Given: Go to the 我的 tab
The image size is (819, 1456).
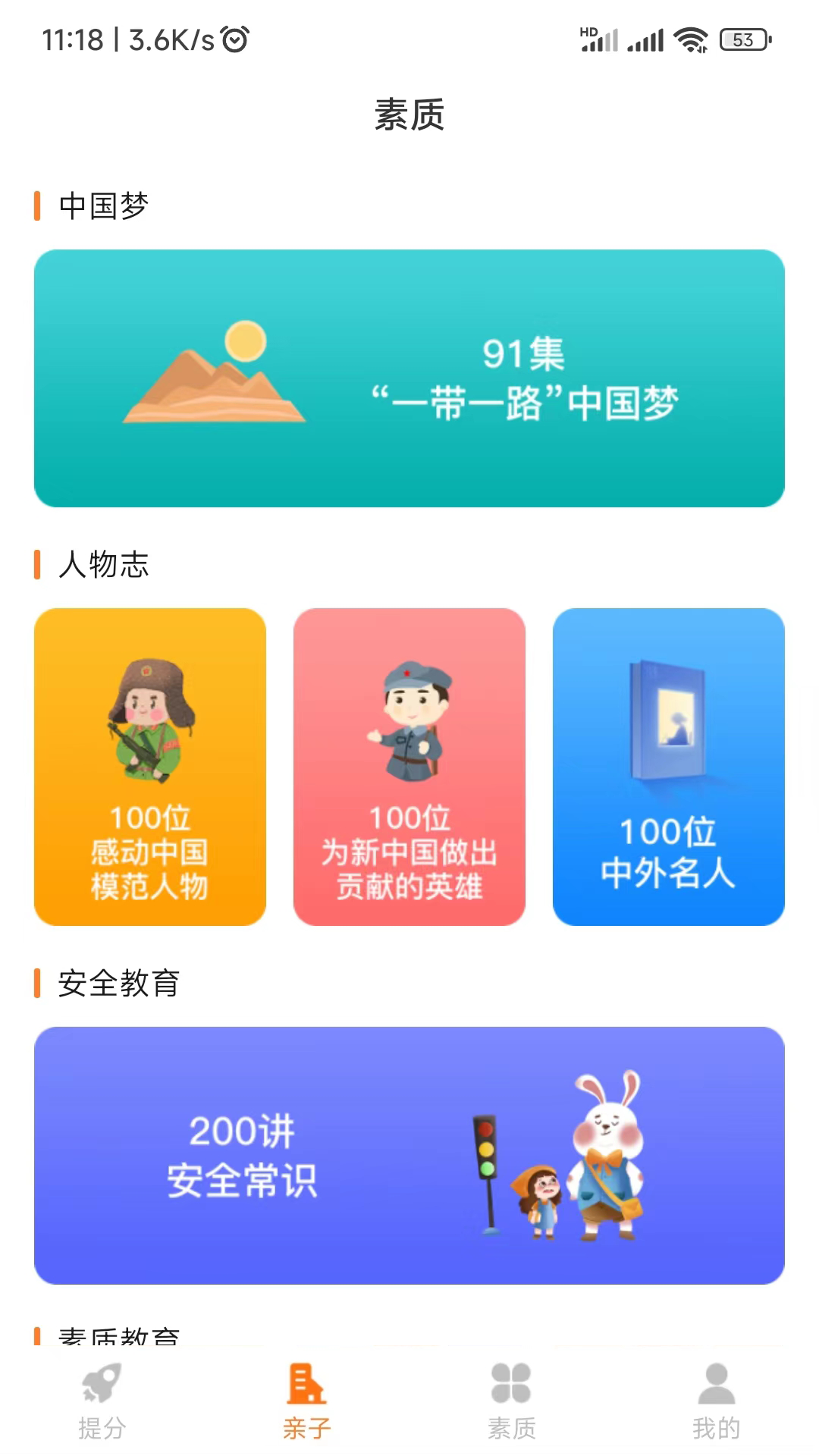Looking at the screenshot, I should [716, 1401].
